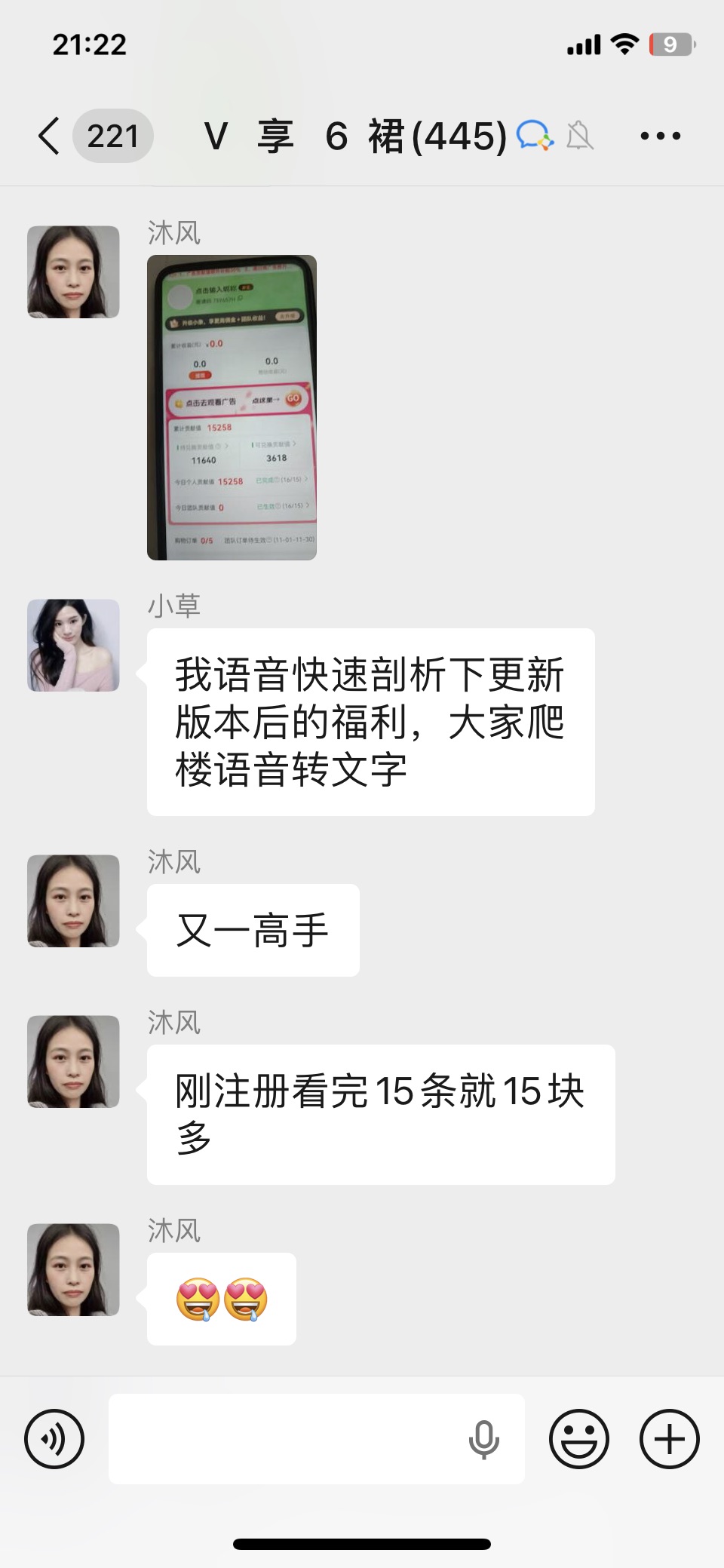Tap the Wi-Fi icon in the status bar
Viewport: 724px width, 1568px height.
pyautogui.click(x=624, y=45)
